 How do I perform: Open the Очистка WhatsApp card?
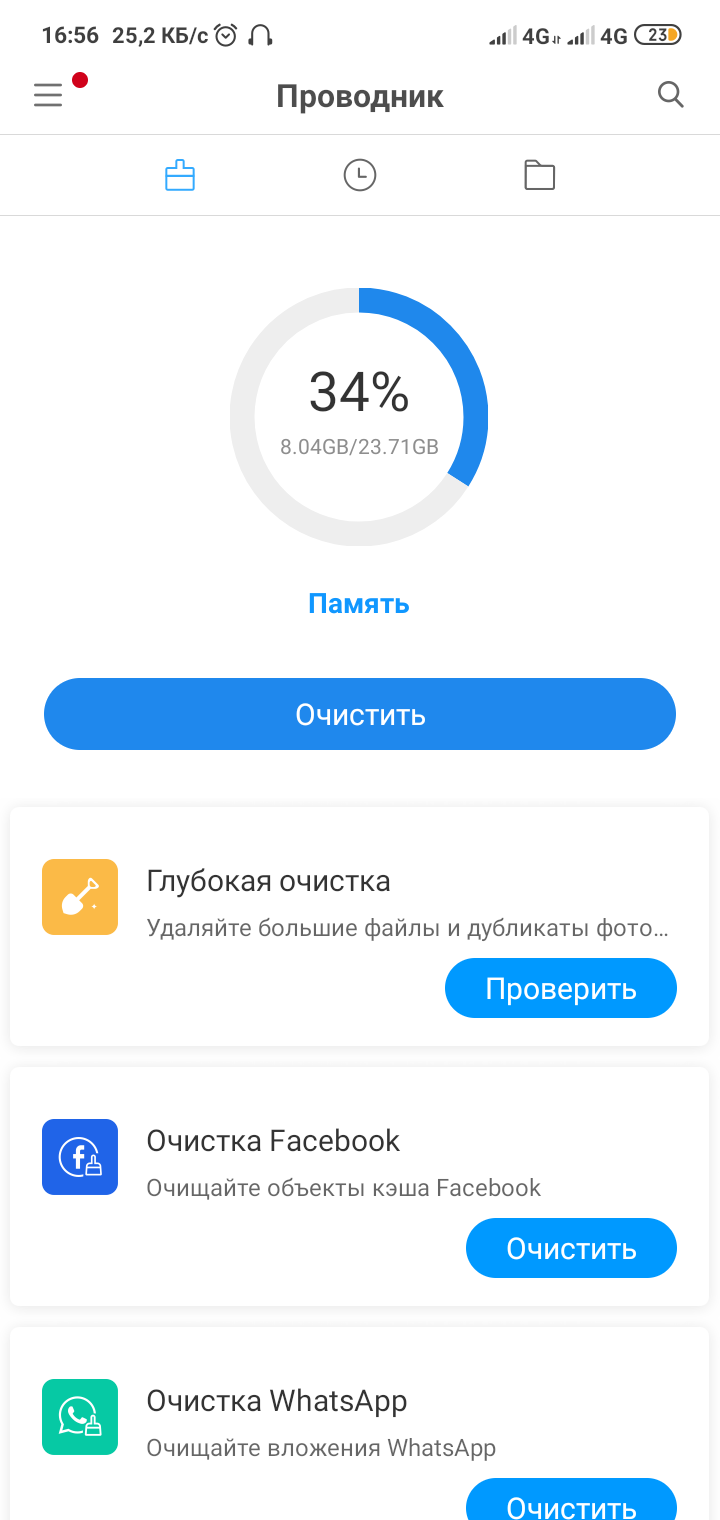click(277, 1402)
